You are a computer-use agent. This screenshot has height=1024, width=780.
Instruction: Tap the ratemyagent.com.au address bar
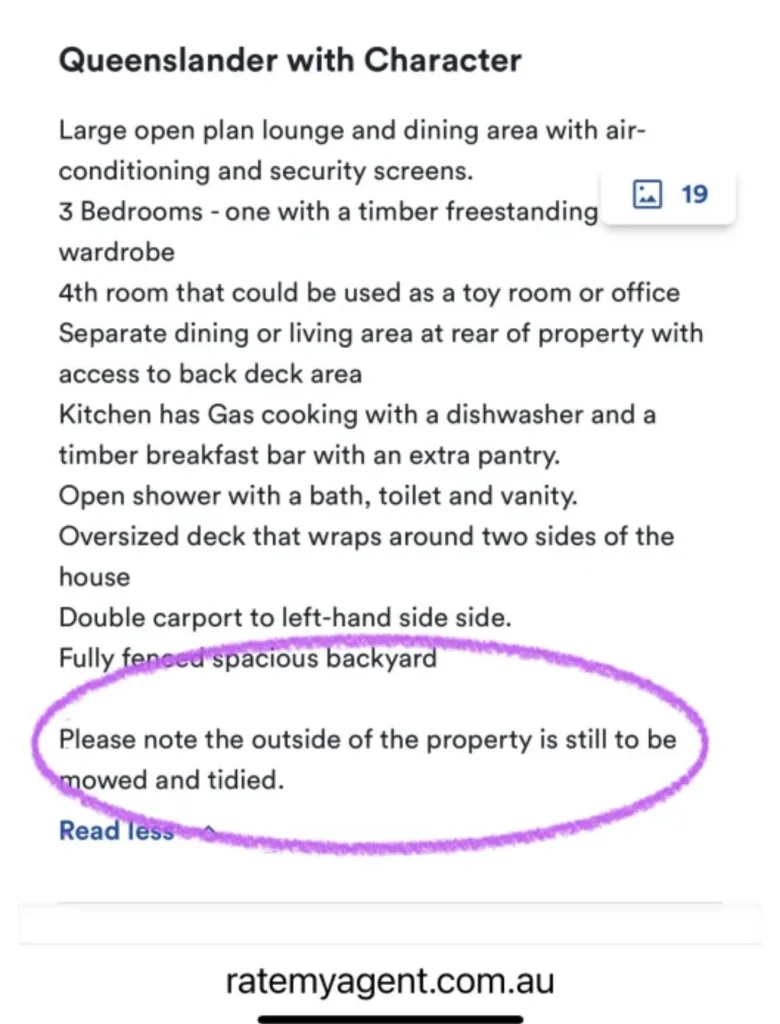(x=390, y=980)
